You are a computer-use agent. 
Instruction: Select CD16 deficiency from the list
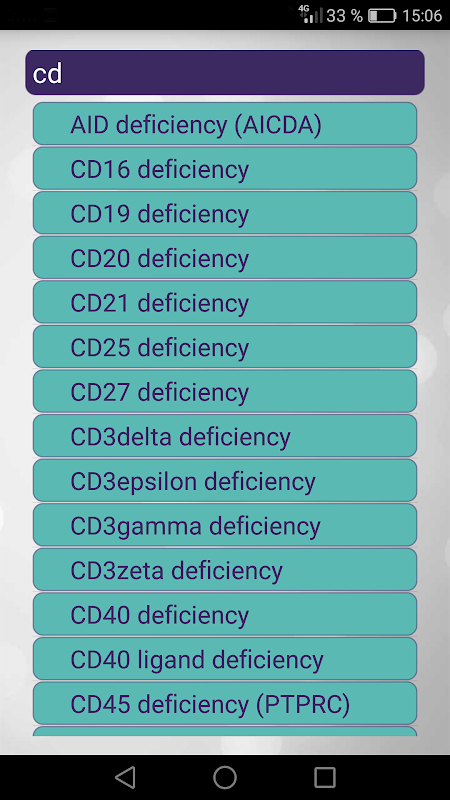point(225,168)
